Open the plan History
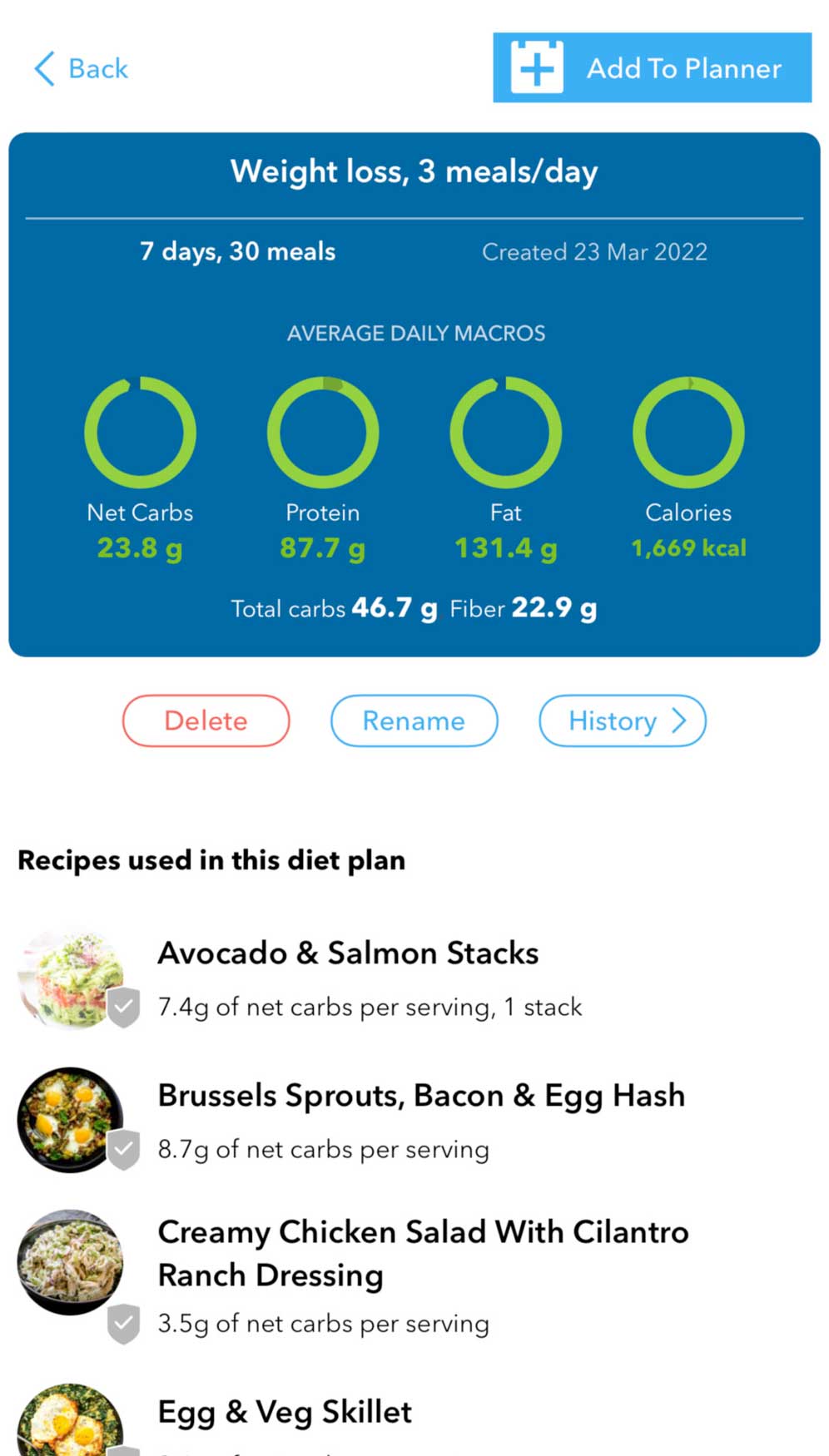The width and height of the screenshot is (829, 1456). pos(622,721)
